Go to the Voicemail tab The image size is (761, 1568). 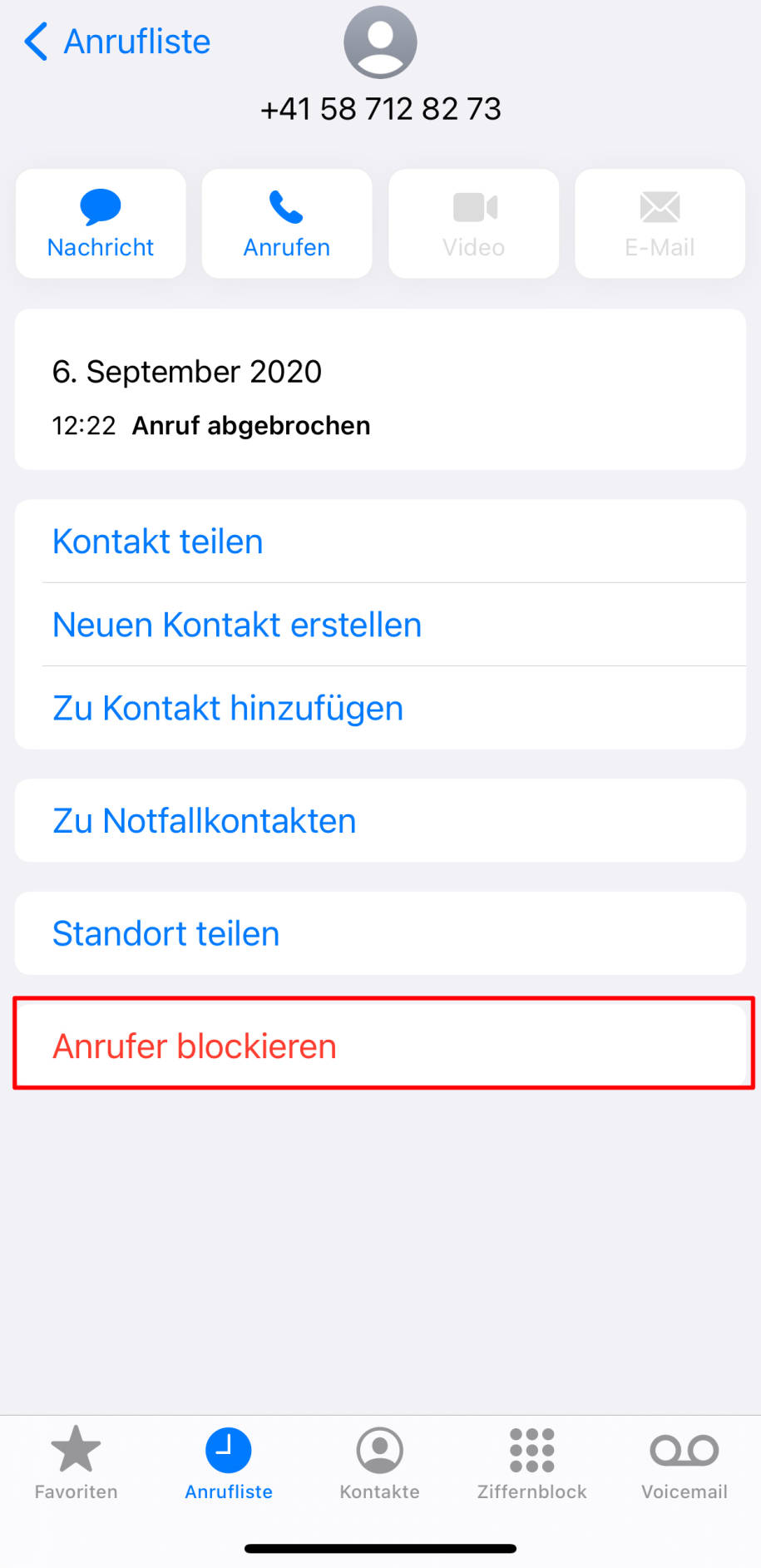click(x=684, y=1463)
